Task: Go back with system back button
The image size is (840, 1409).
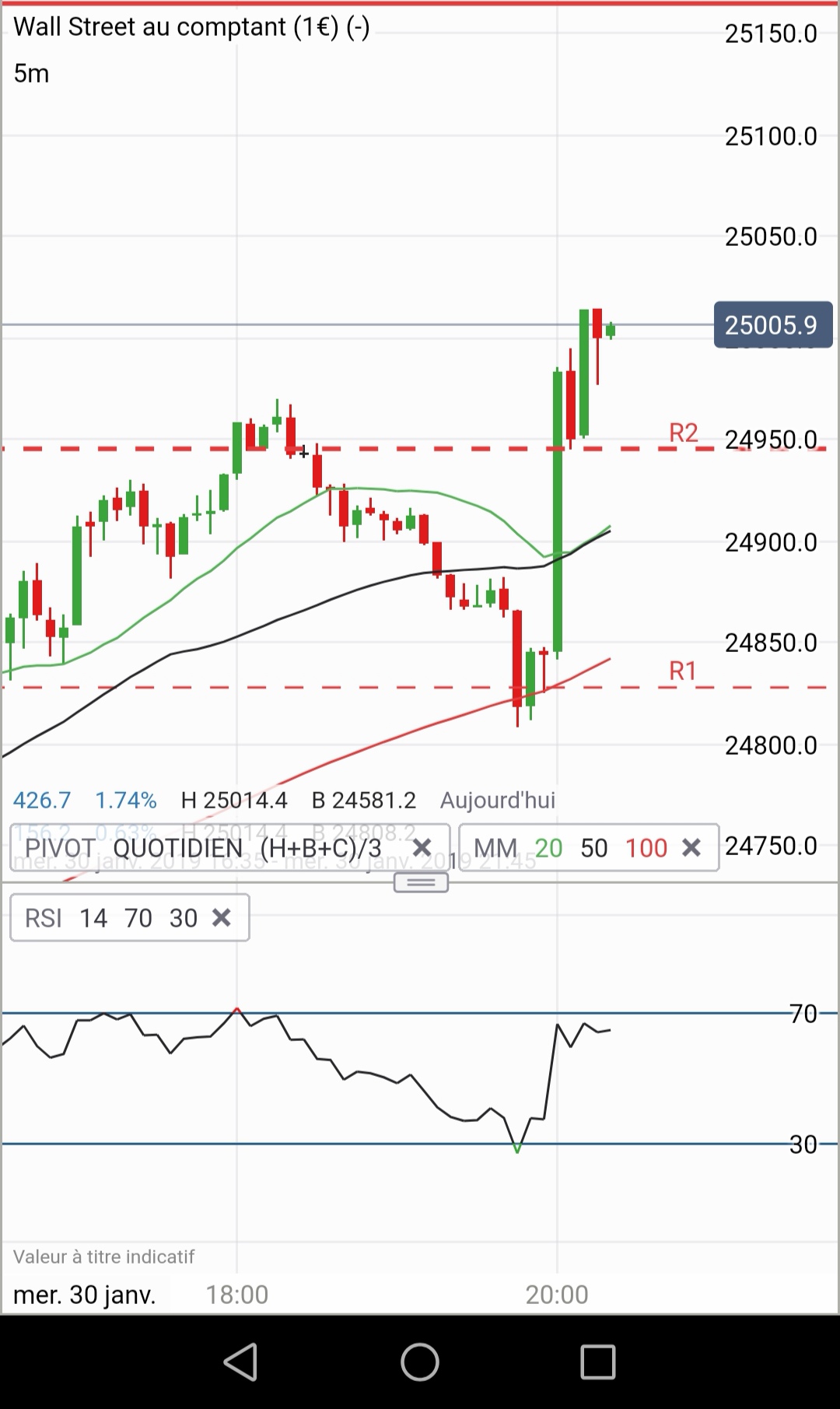Action: 240,1362
